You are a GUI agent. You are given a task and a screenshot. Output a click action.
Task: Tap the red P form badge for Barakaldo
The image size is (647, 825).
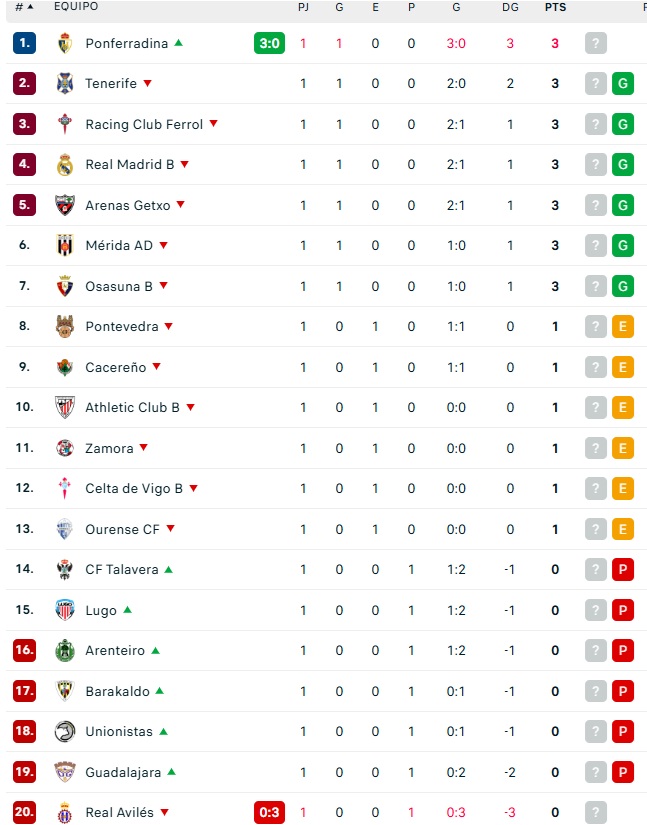623,691
